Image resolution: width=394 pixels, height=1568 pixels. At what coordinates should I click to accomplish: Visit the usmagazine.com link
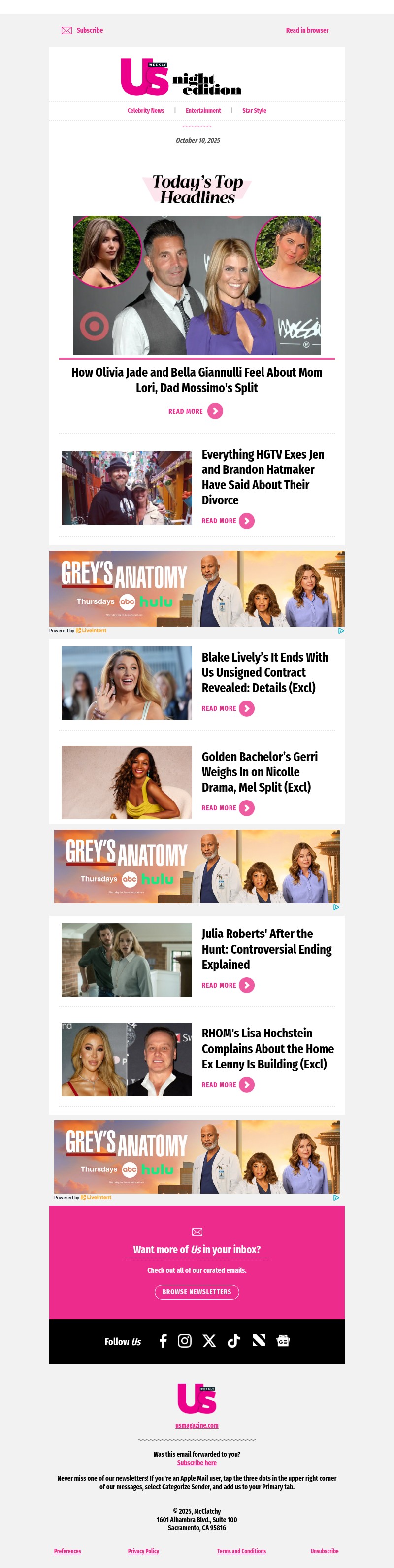click(x=197, y=1425)
